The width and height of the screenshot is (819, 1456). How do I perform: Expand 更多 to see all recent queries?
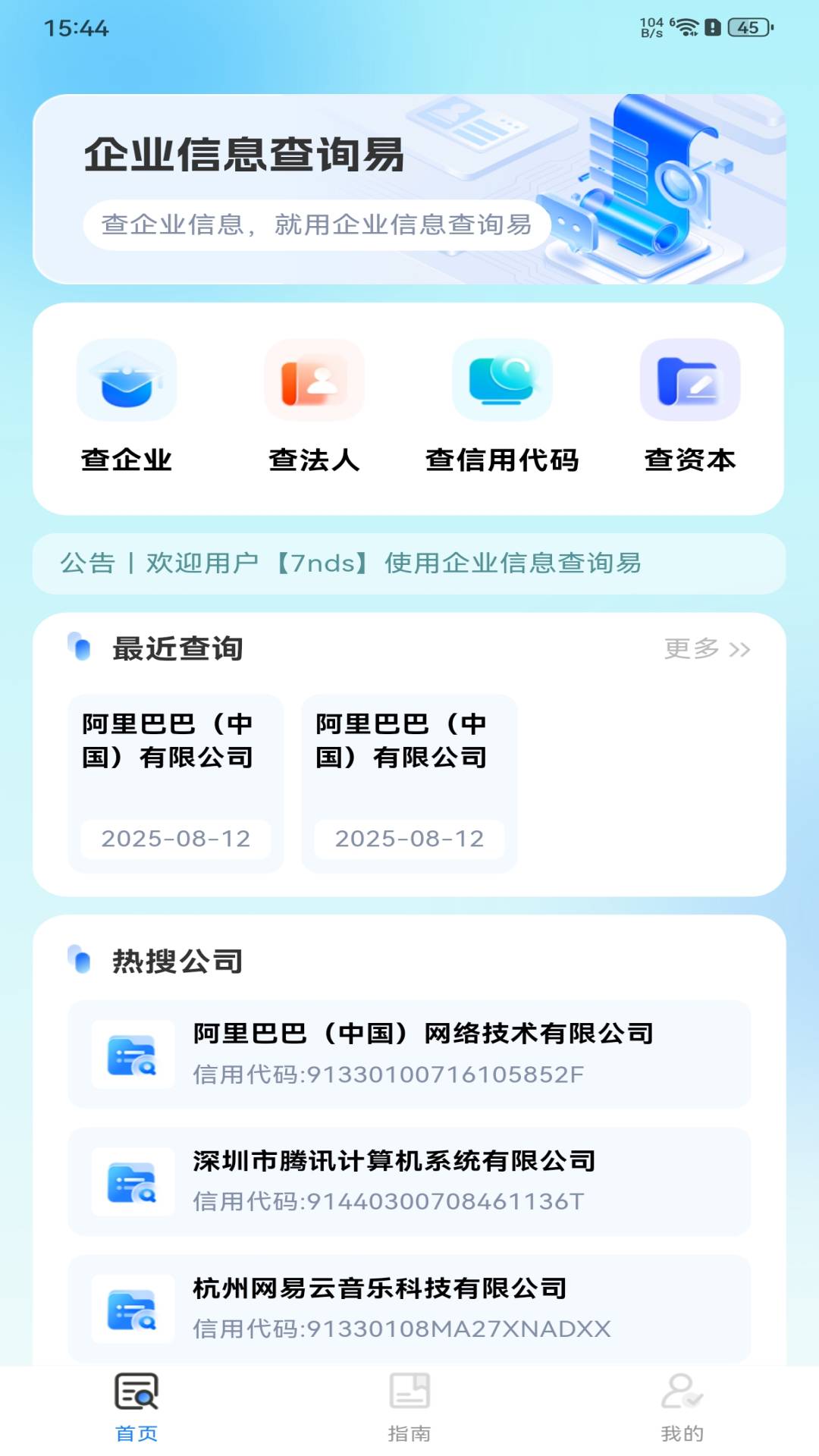691,649
